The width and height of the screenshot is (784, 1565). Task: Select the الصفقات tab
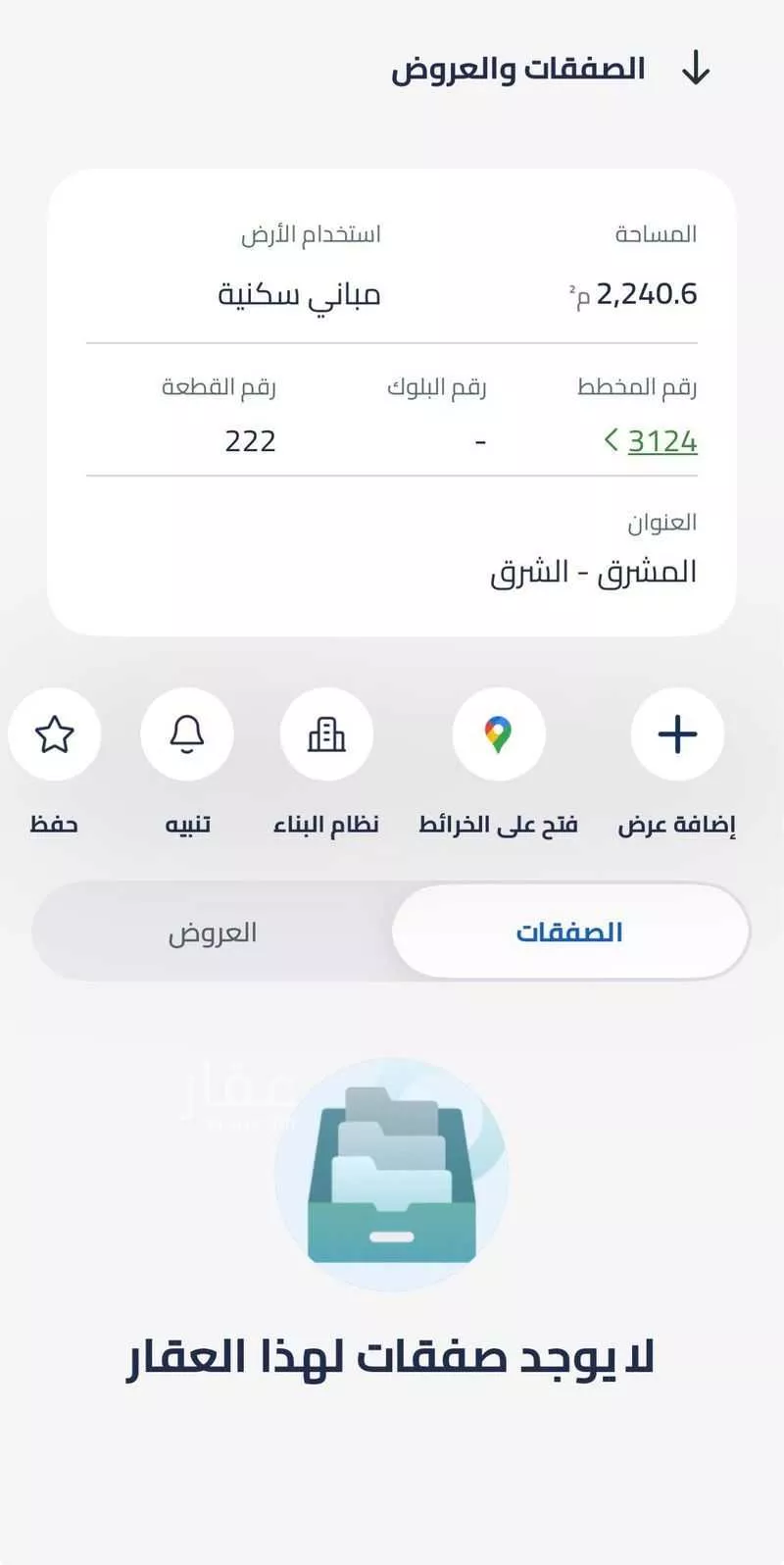[x=568, y=932]
